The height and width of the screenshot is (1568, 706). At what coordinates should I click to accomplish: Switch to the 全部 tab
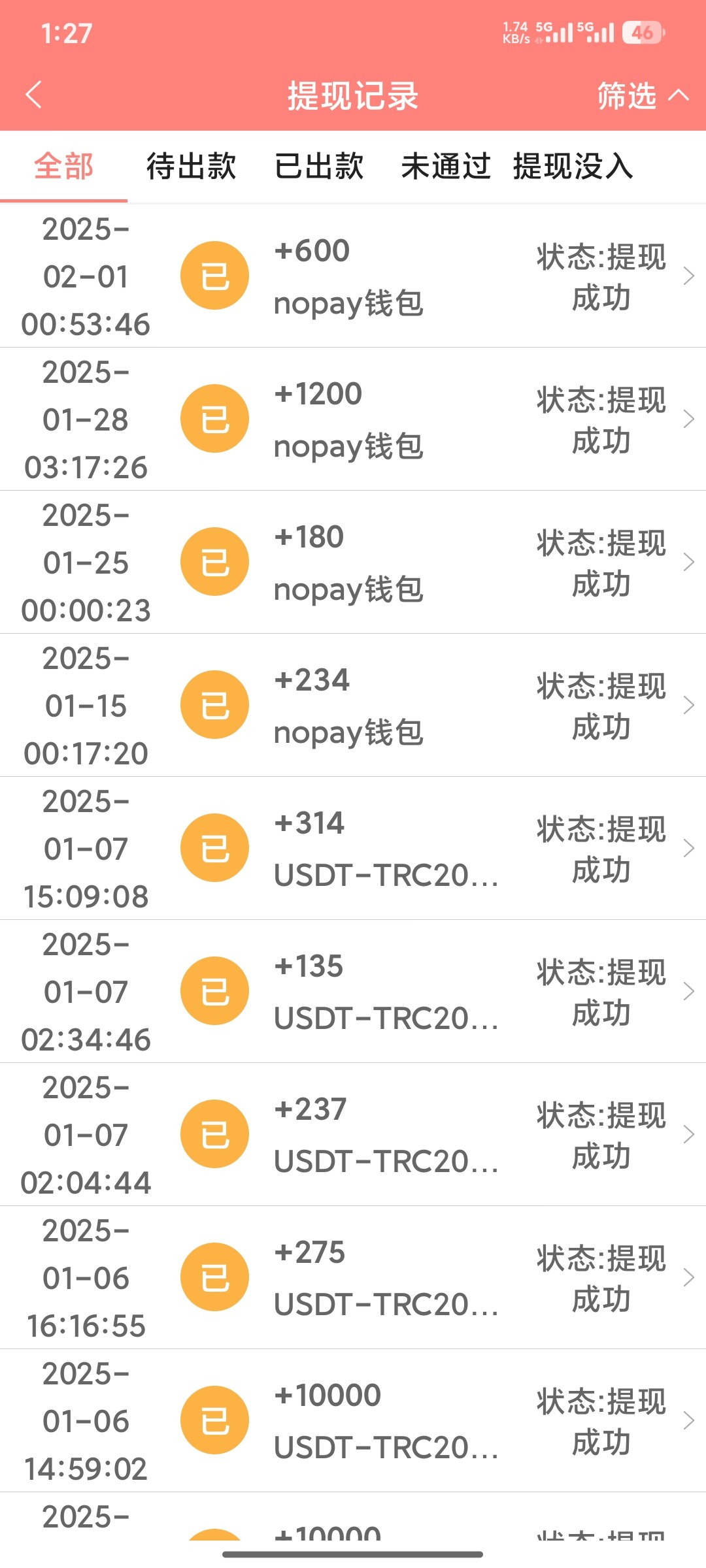pos(64,166)
